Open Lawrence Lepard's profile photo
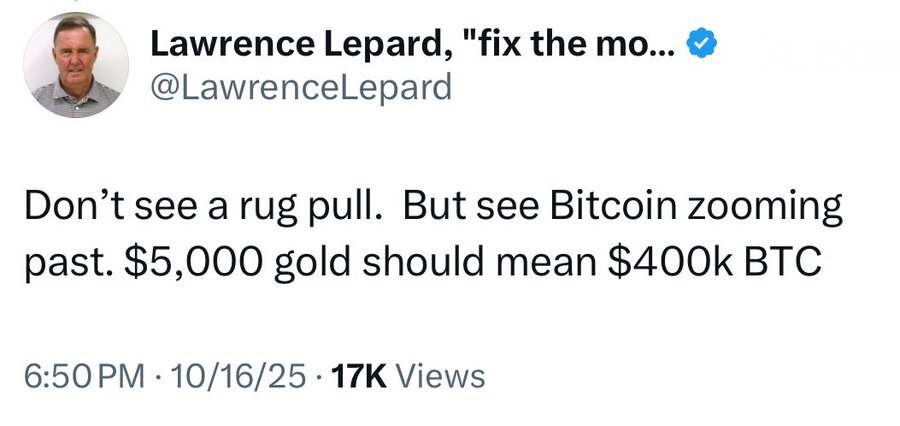 point(75,65)
